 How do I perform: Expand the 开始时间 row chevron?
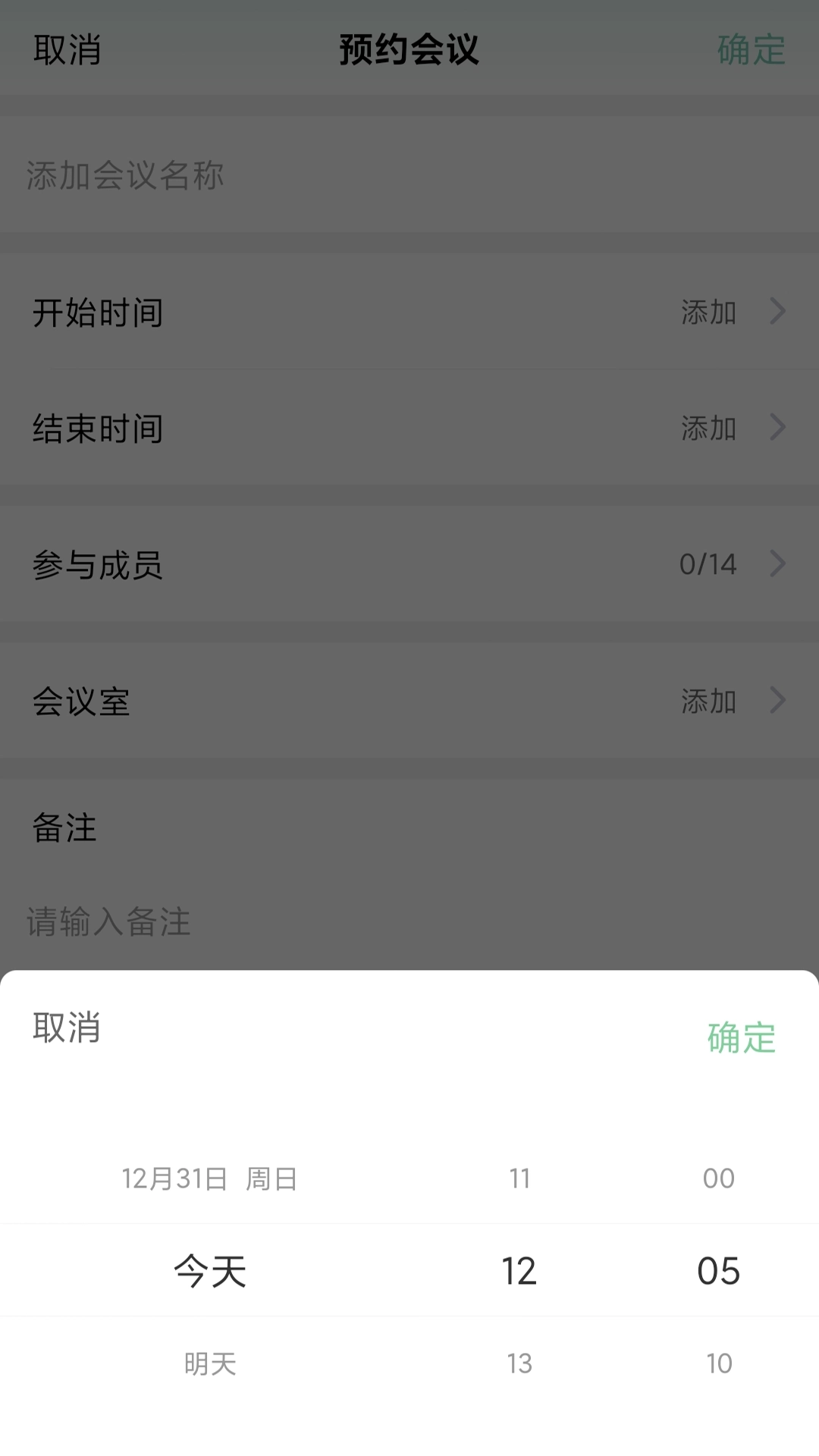pyautogui.click(x=778, y=311)
